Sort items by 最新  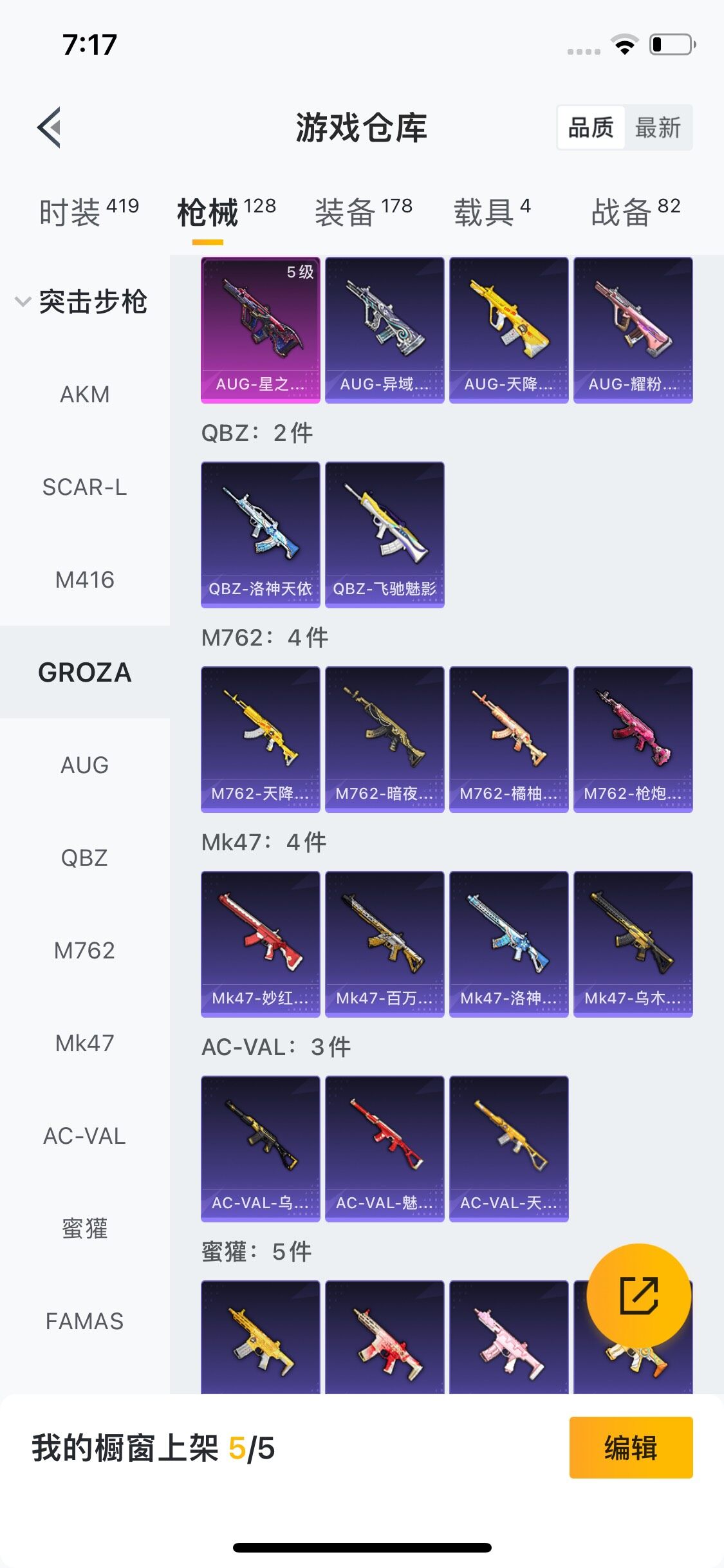coord(658,127)
